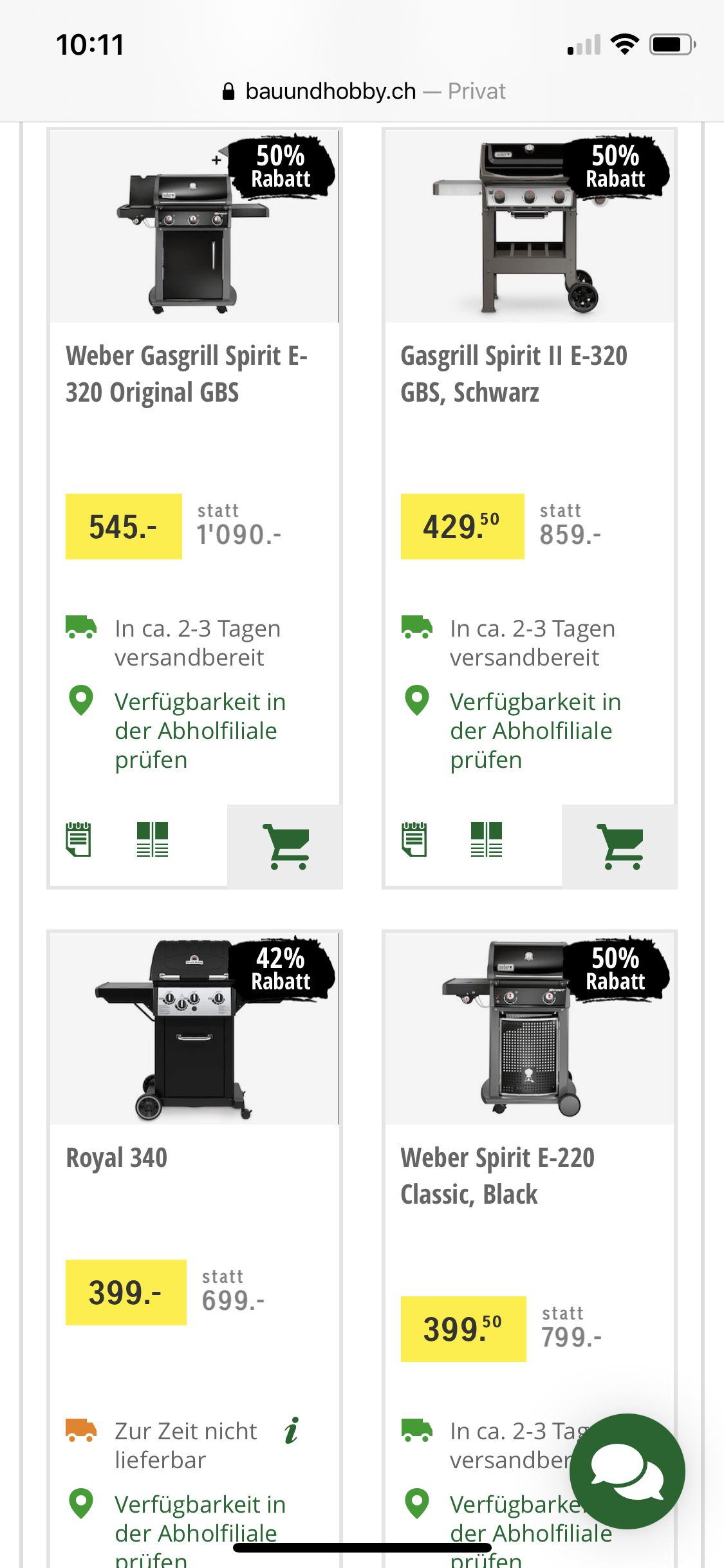Show delivery info for the Royal 340
This screenshot has width=724, height=1568.
pyautogui.click(x=292, y=1430)
